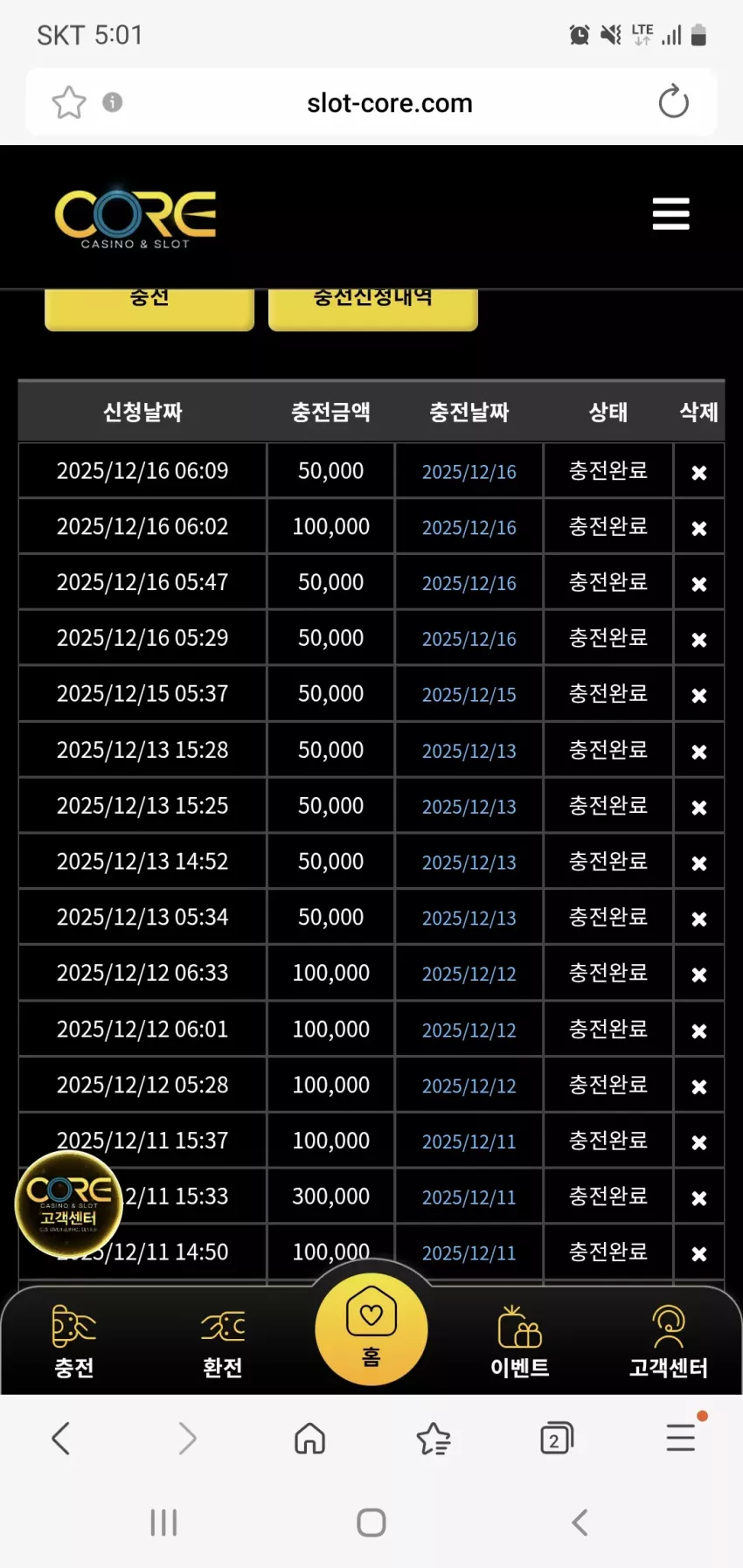The image size is (743, 1568).
Task: Remove the 2025/12/13 15:28 entry
Action: click(x=698, y=751)
